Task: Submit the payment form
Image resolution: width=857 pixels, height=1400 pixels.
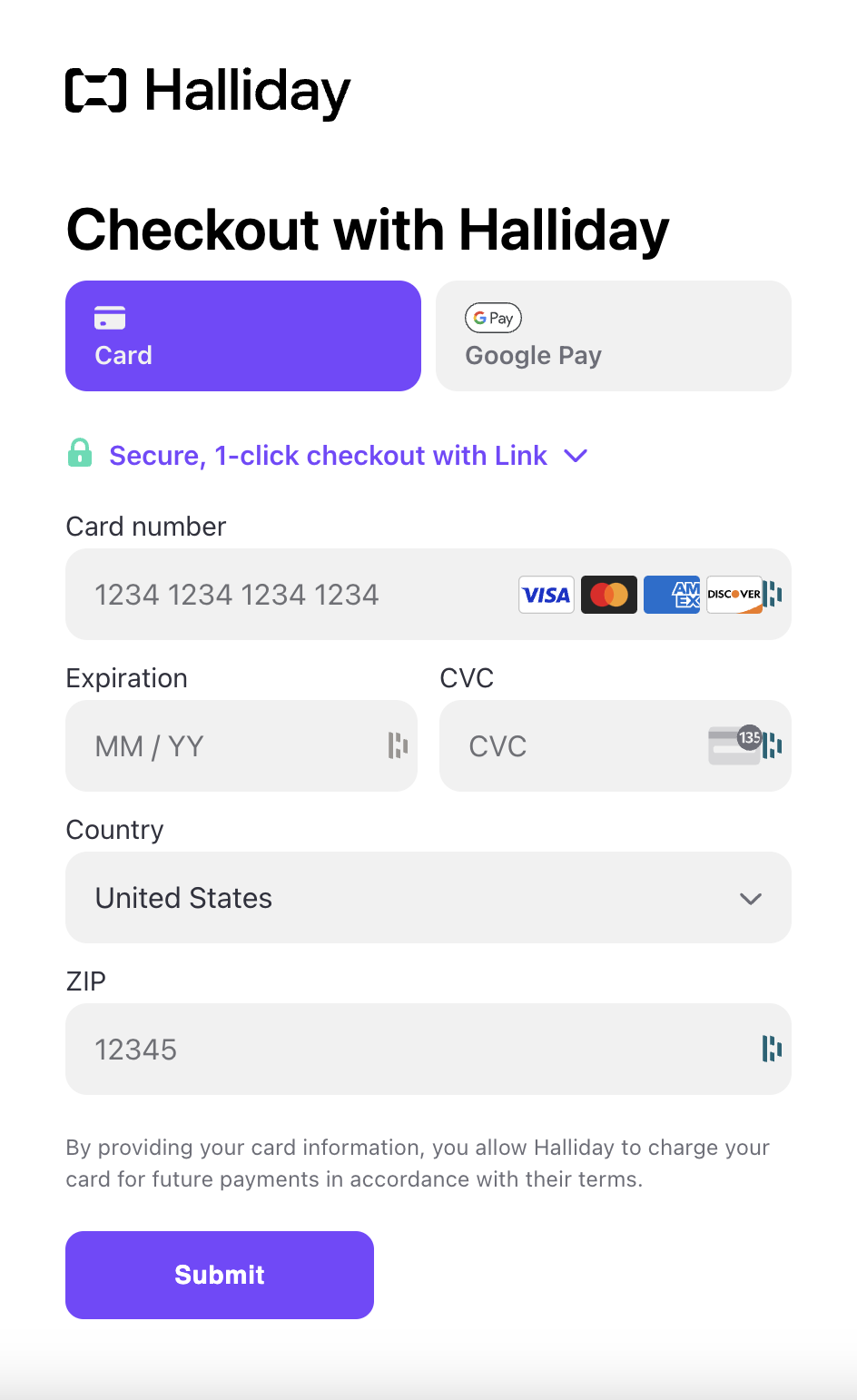Action: (220, 1275)
